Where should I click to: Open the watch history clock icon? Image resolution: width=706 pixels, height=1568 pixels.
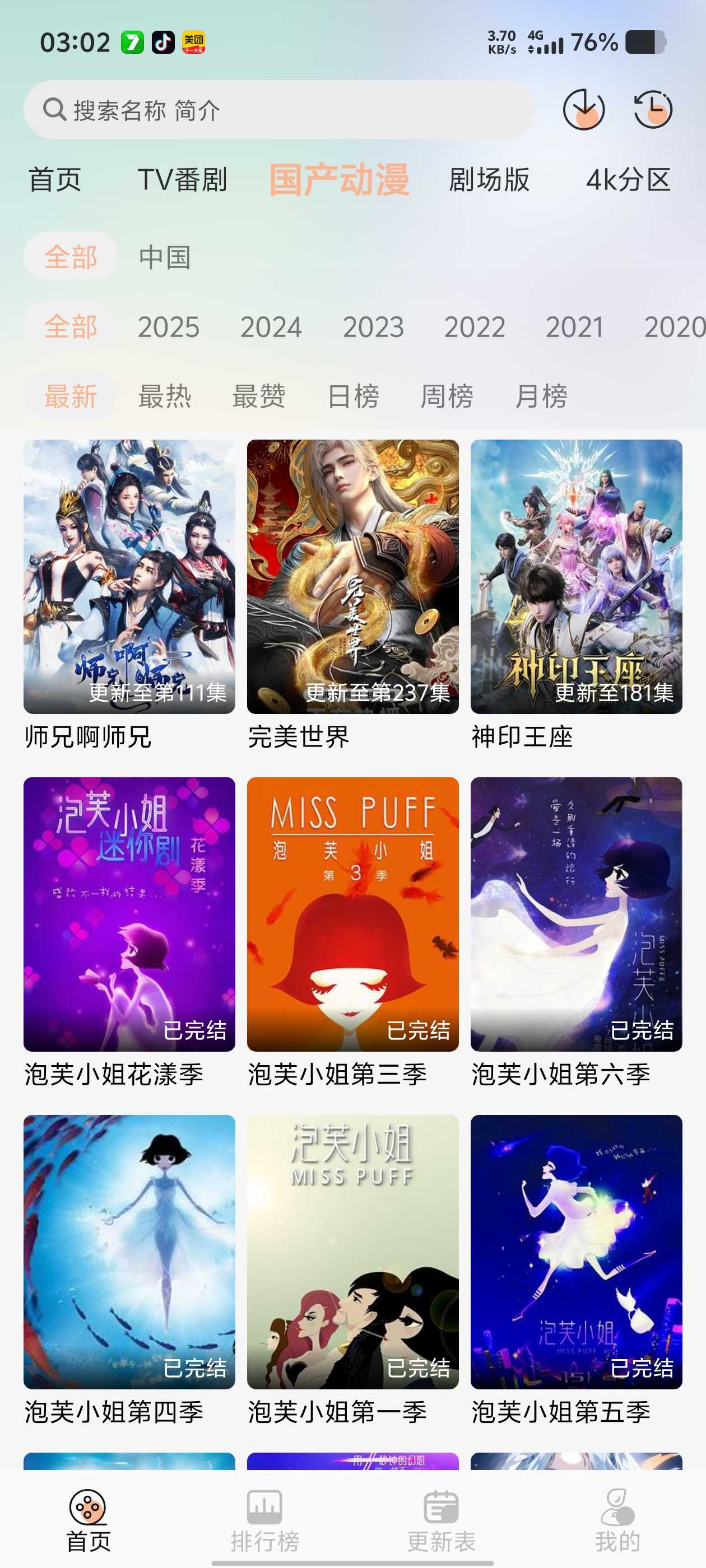tap(652, 110)
